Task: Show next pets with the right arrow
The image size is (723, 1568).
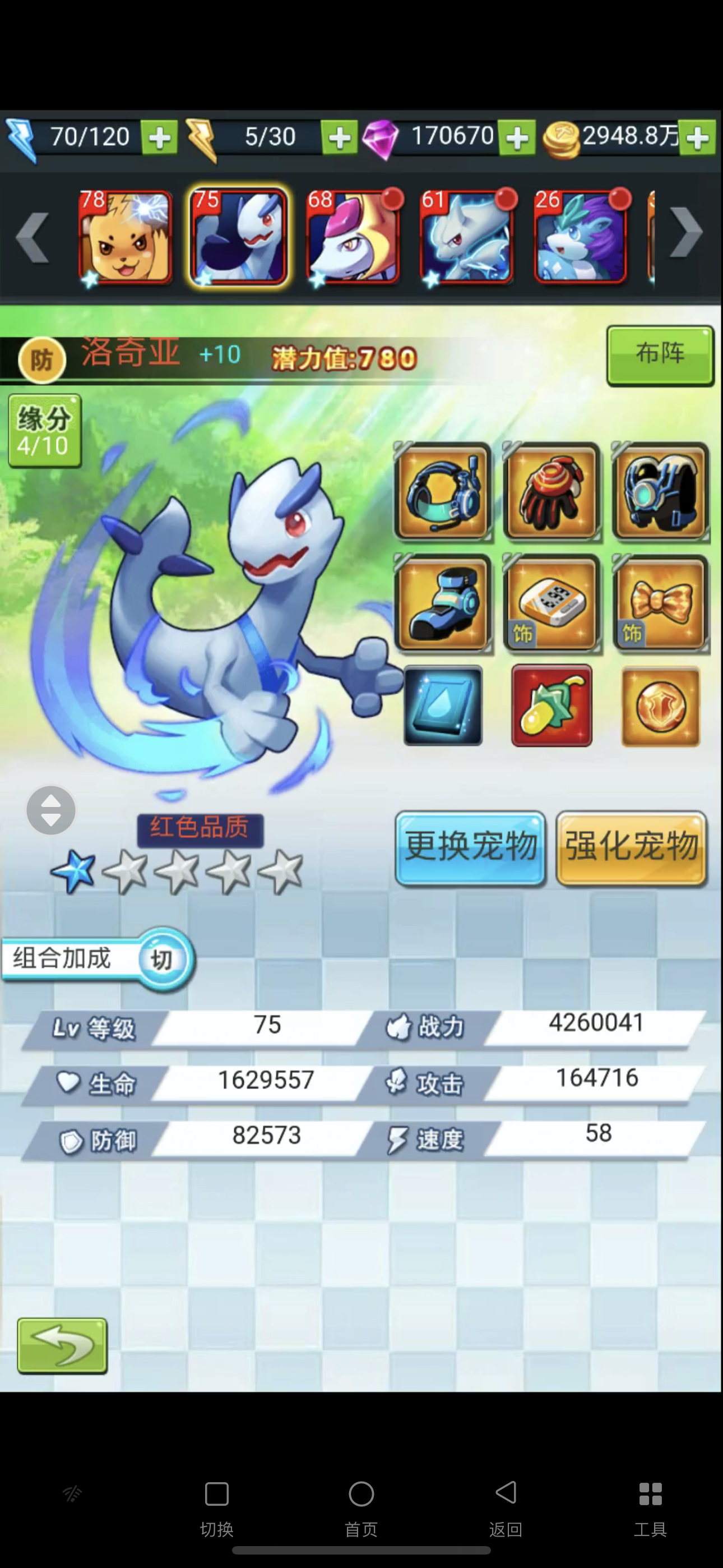Action: coord(686,233)
